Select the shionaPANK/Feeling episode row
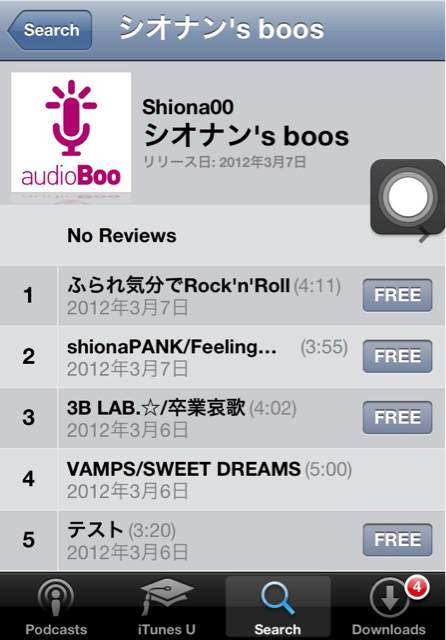Screen dimensions: 446x640 [x=223, y=357]
